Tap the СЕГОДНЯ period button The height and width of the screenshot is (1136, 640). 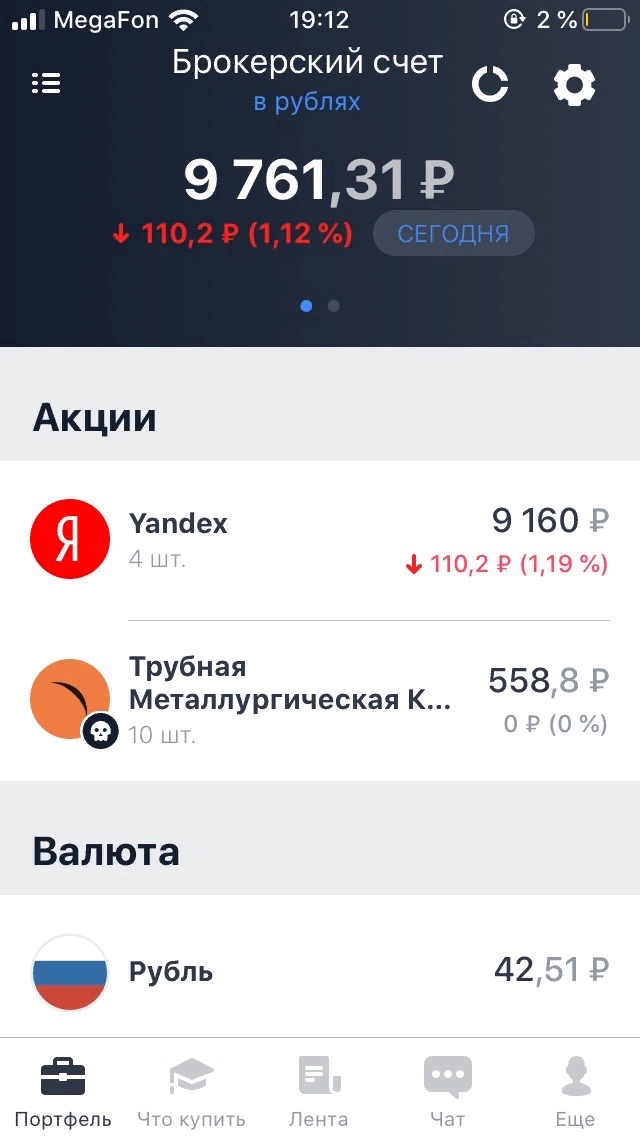click(x=453, y=234)
